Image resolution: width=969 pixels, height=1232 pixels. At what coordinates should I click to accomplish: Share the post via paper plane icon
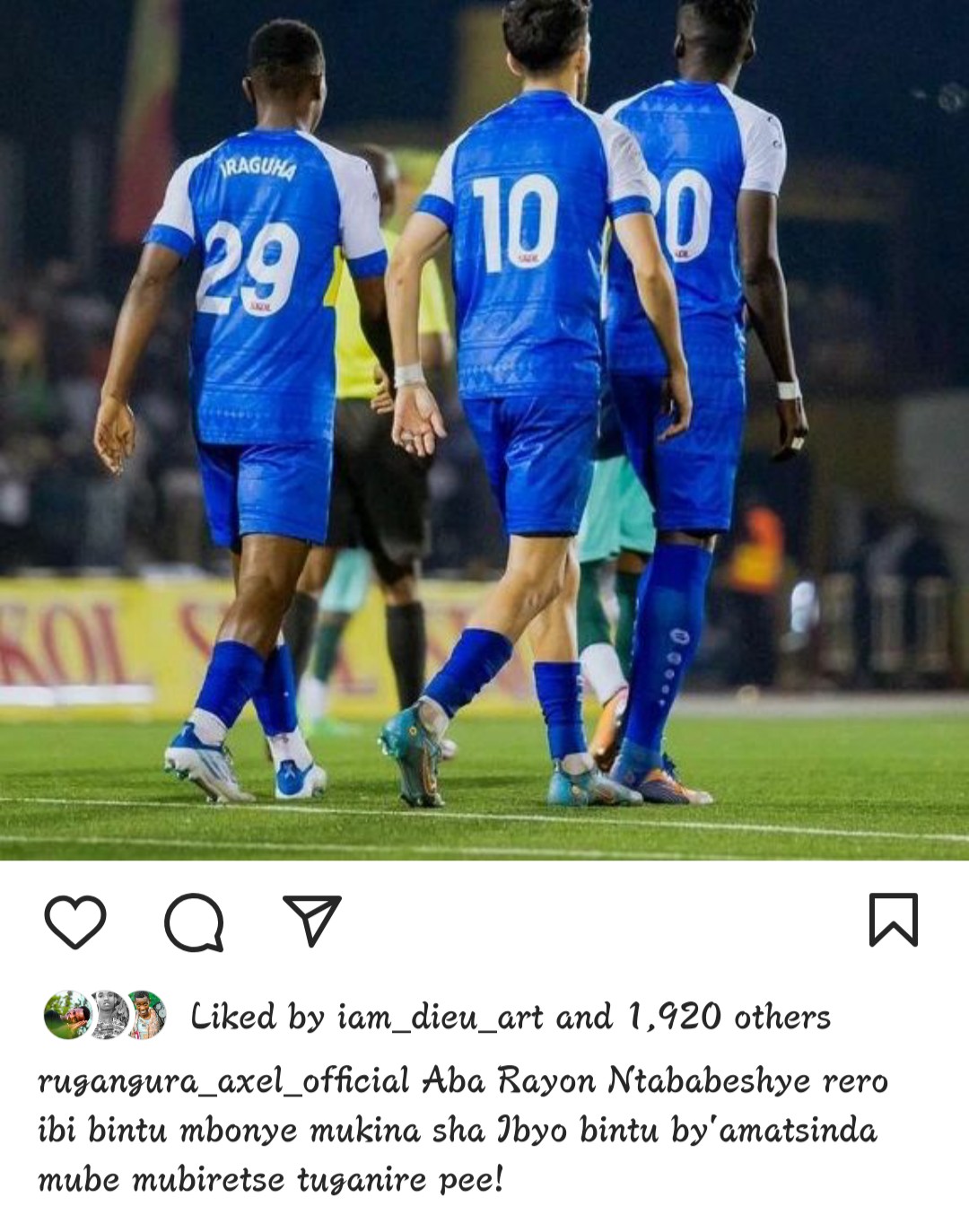pos(312,920)
